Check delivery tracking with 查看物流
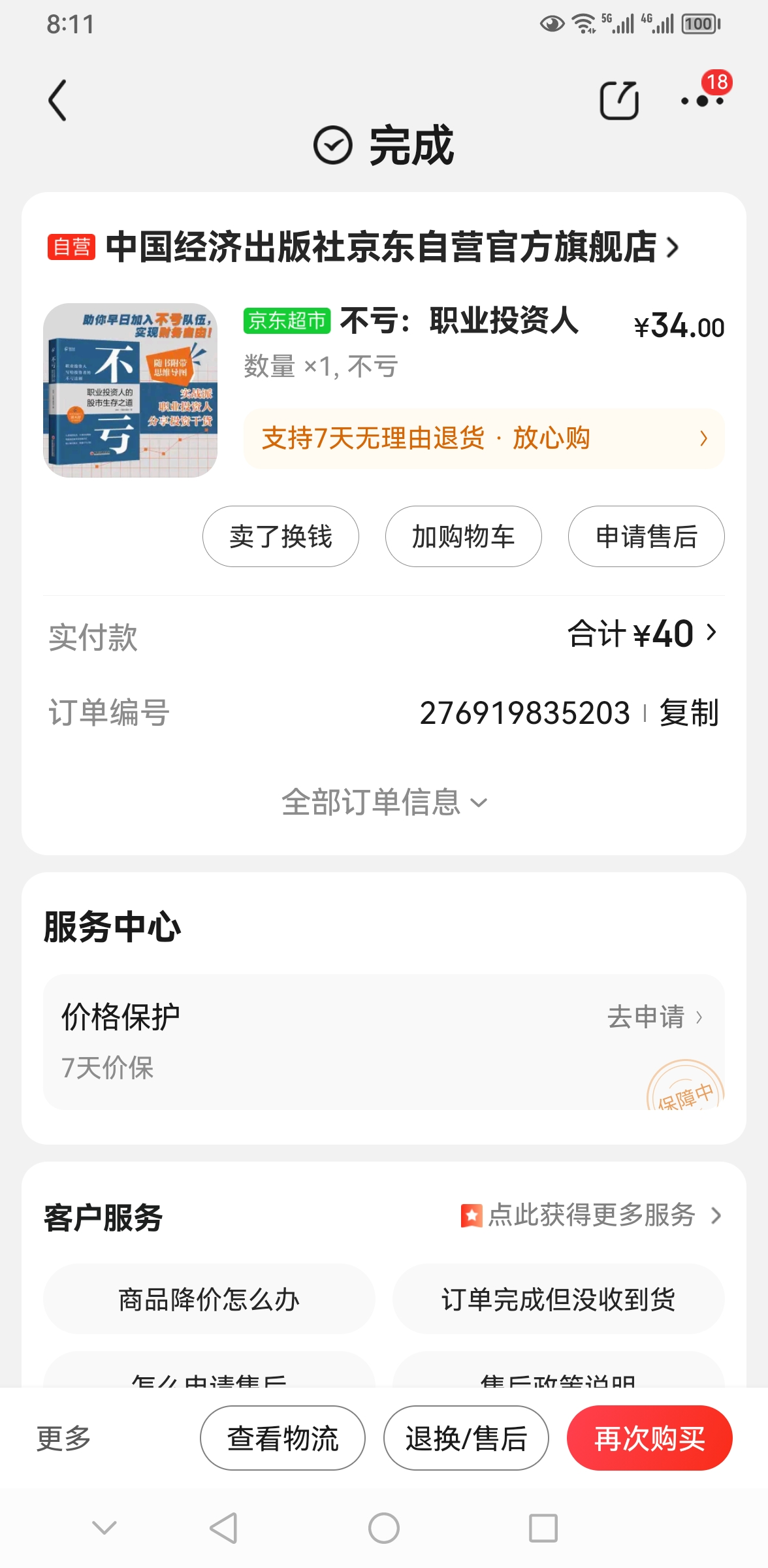The image size is (768, 1568). tap(282, 1439)
